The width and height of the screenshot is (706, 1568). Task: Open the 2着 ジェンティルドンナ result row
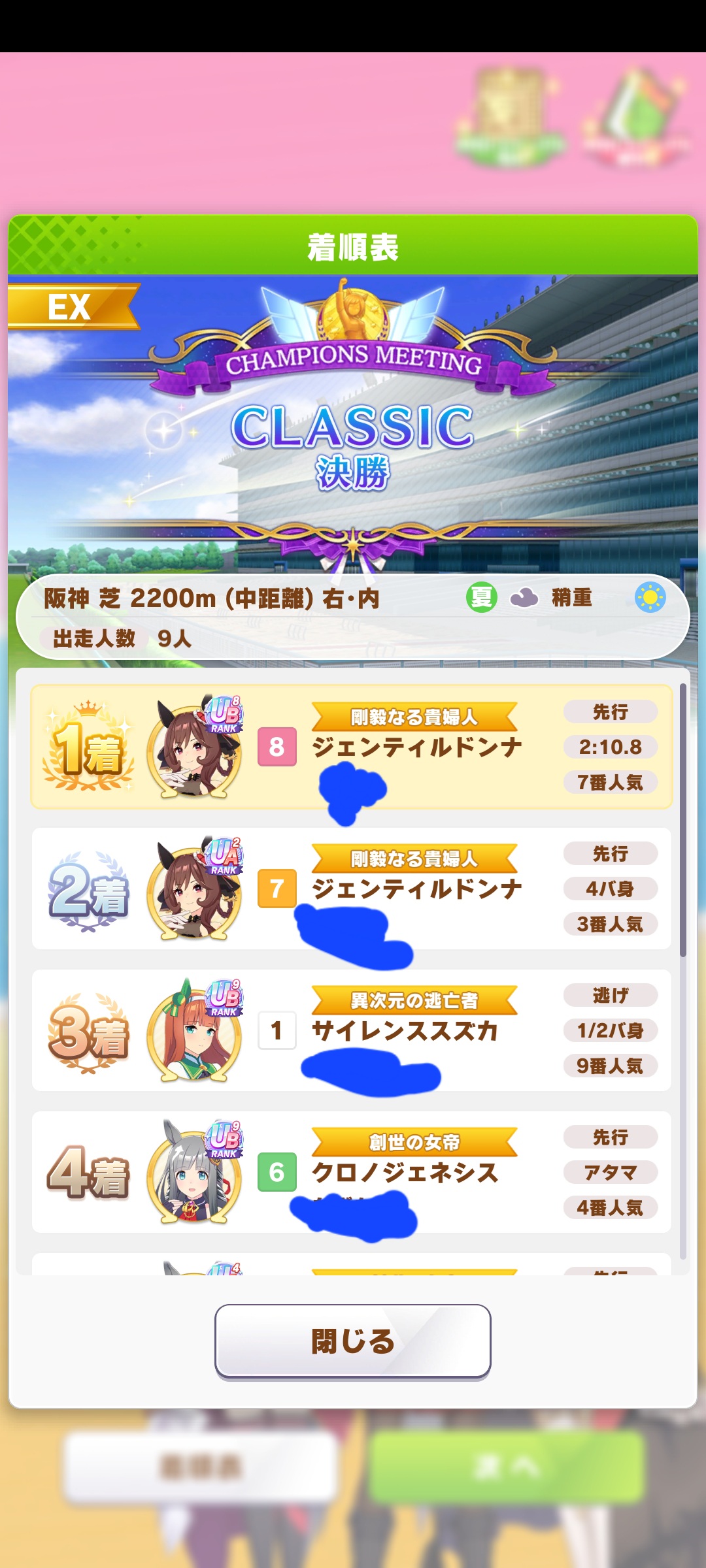pos(352,889)
